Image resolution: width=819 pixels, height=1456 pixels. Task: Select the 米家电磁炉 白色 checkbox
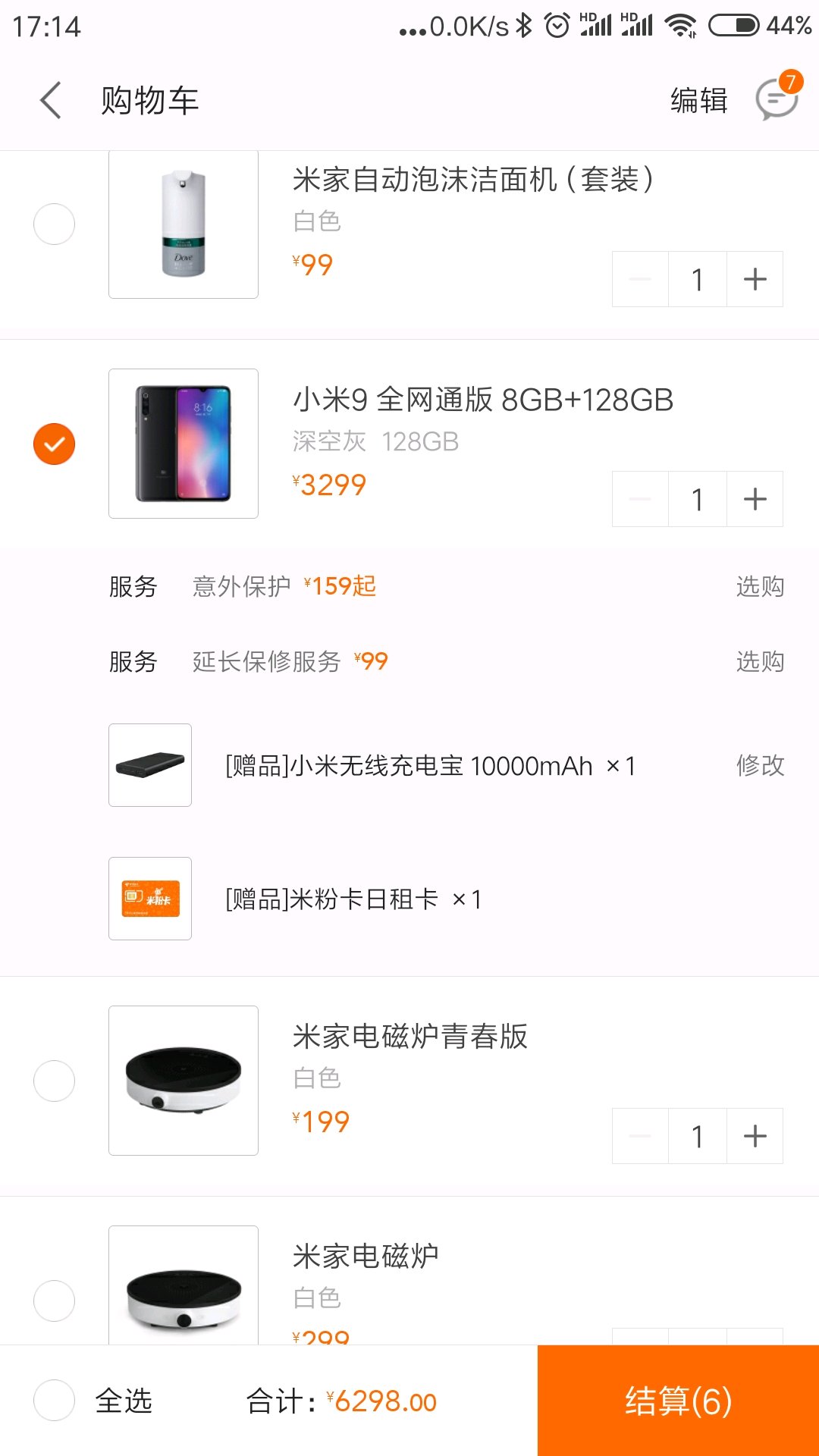(x=55, y=1301)
